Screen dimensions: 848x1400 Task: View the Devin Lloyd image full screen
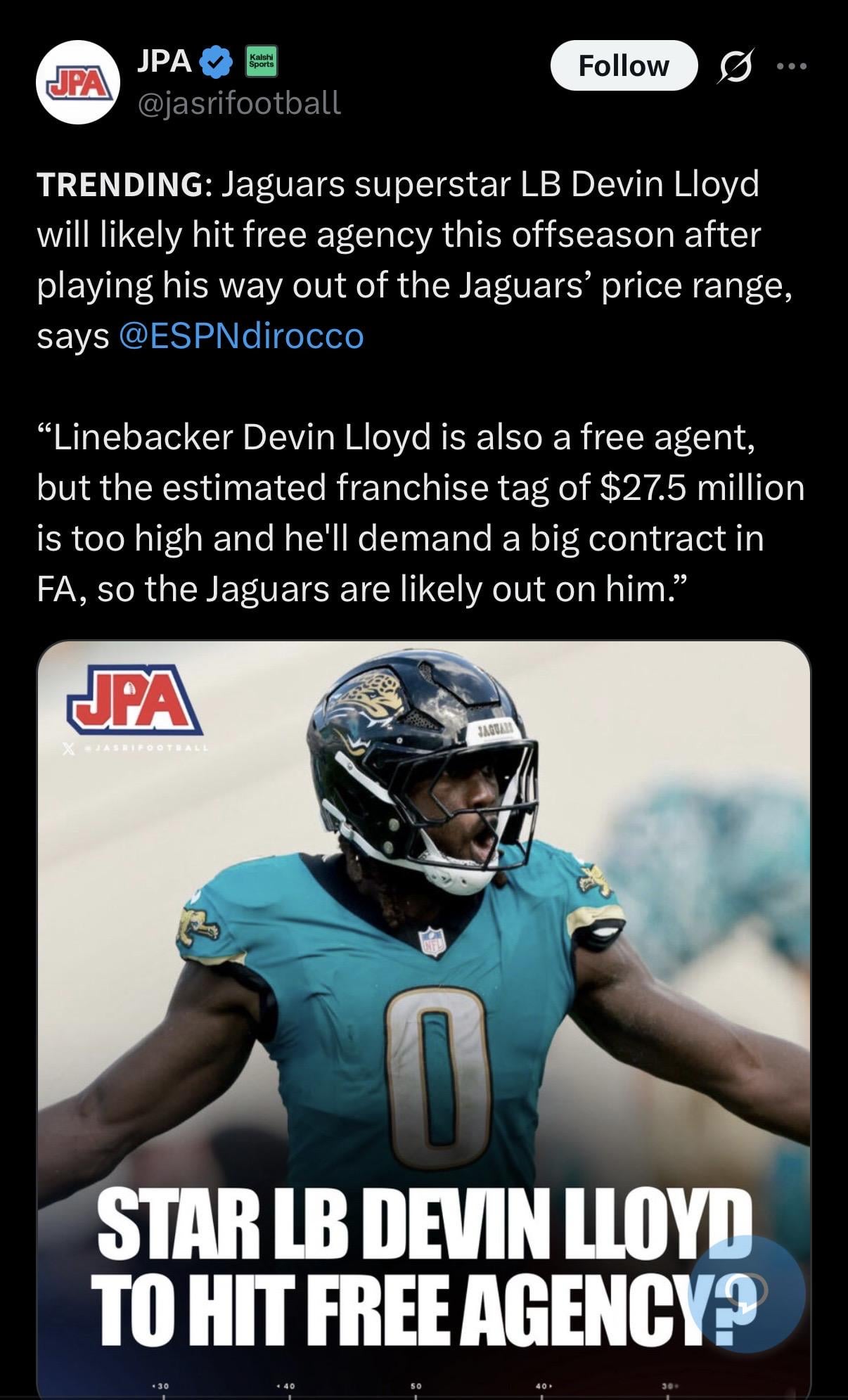(x=423, y=984)
